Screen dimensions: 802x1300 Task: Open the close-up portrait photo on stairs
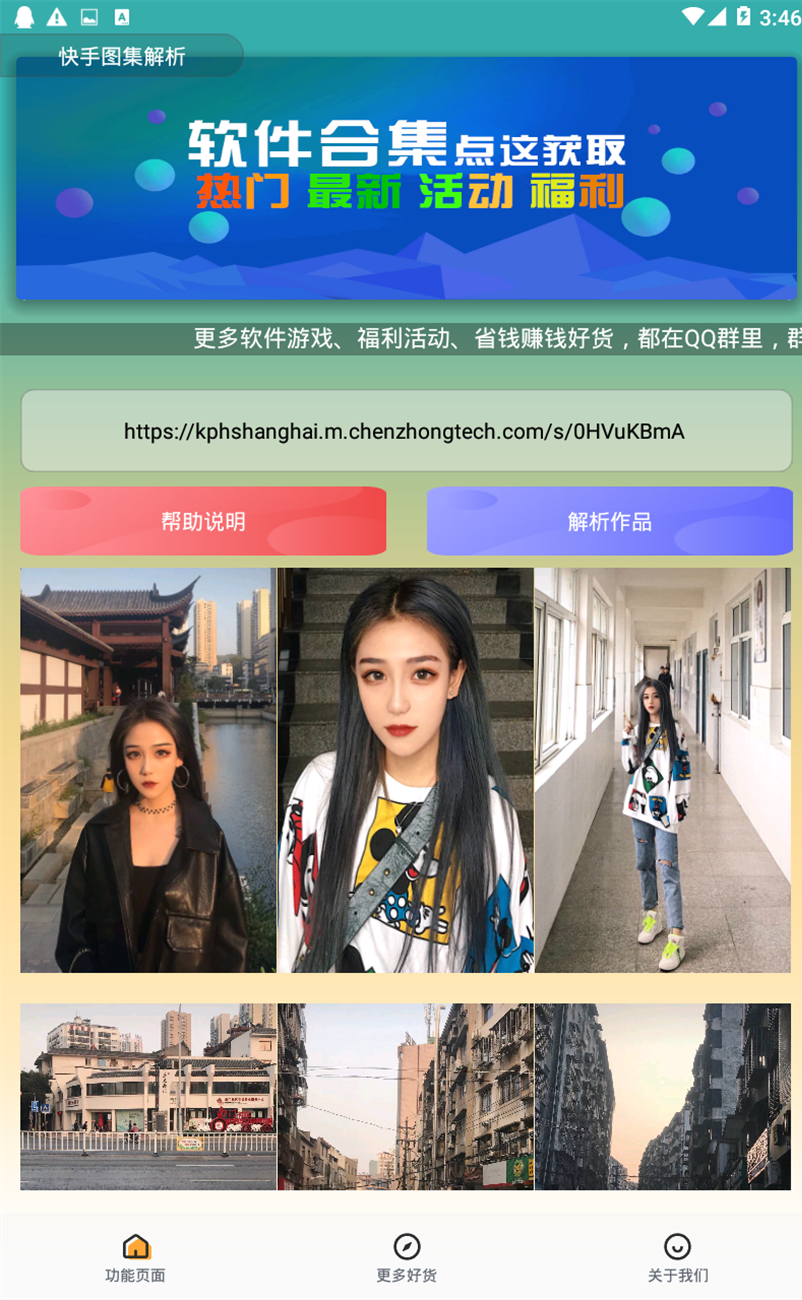click(x=405, y=770)
